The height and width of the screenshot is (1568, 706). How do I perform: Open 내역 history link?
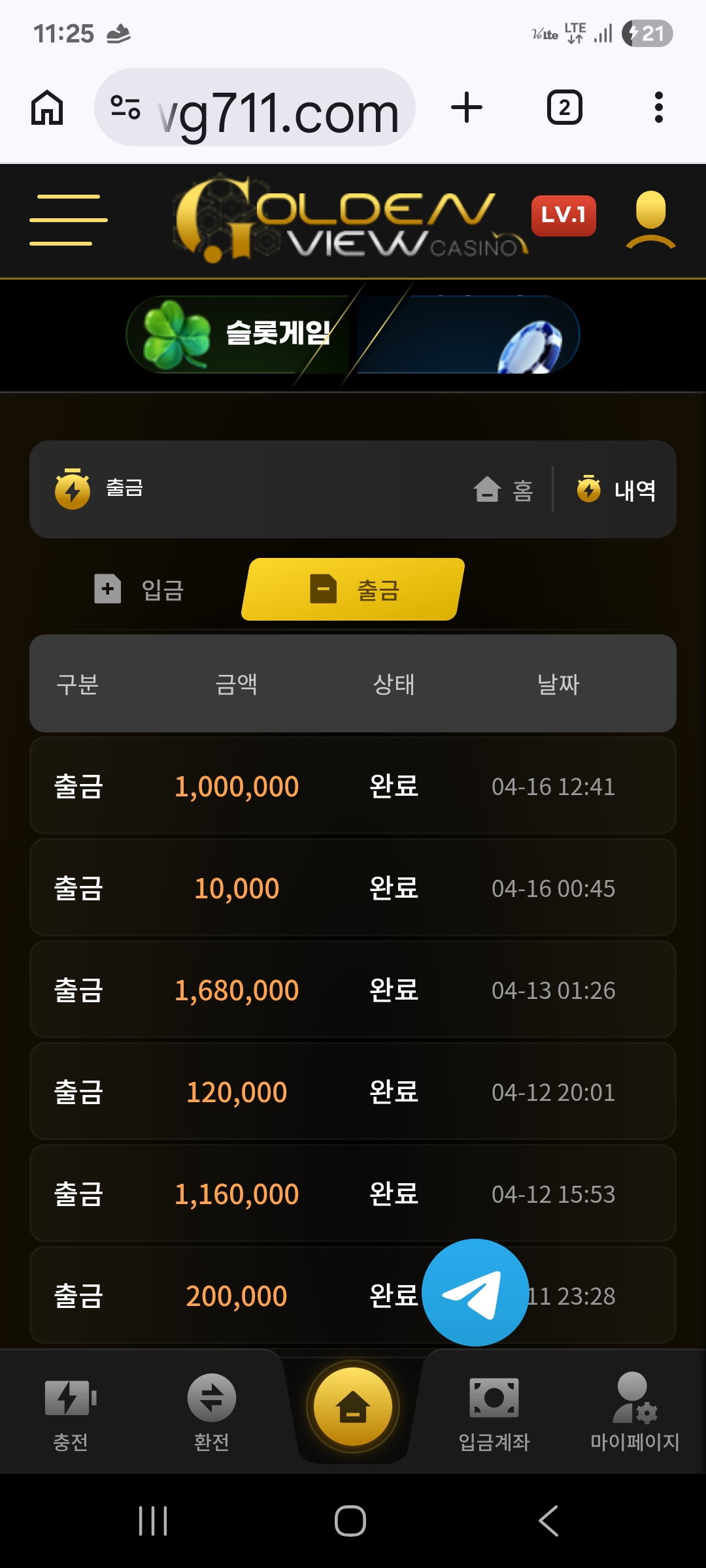[616, 489]
